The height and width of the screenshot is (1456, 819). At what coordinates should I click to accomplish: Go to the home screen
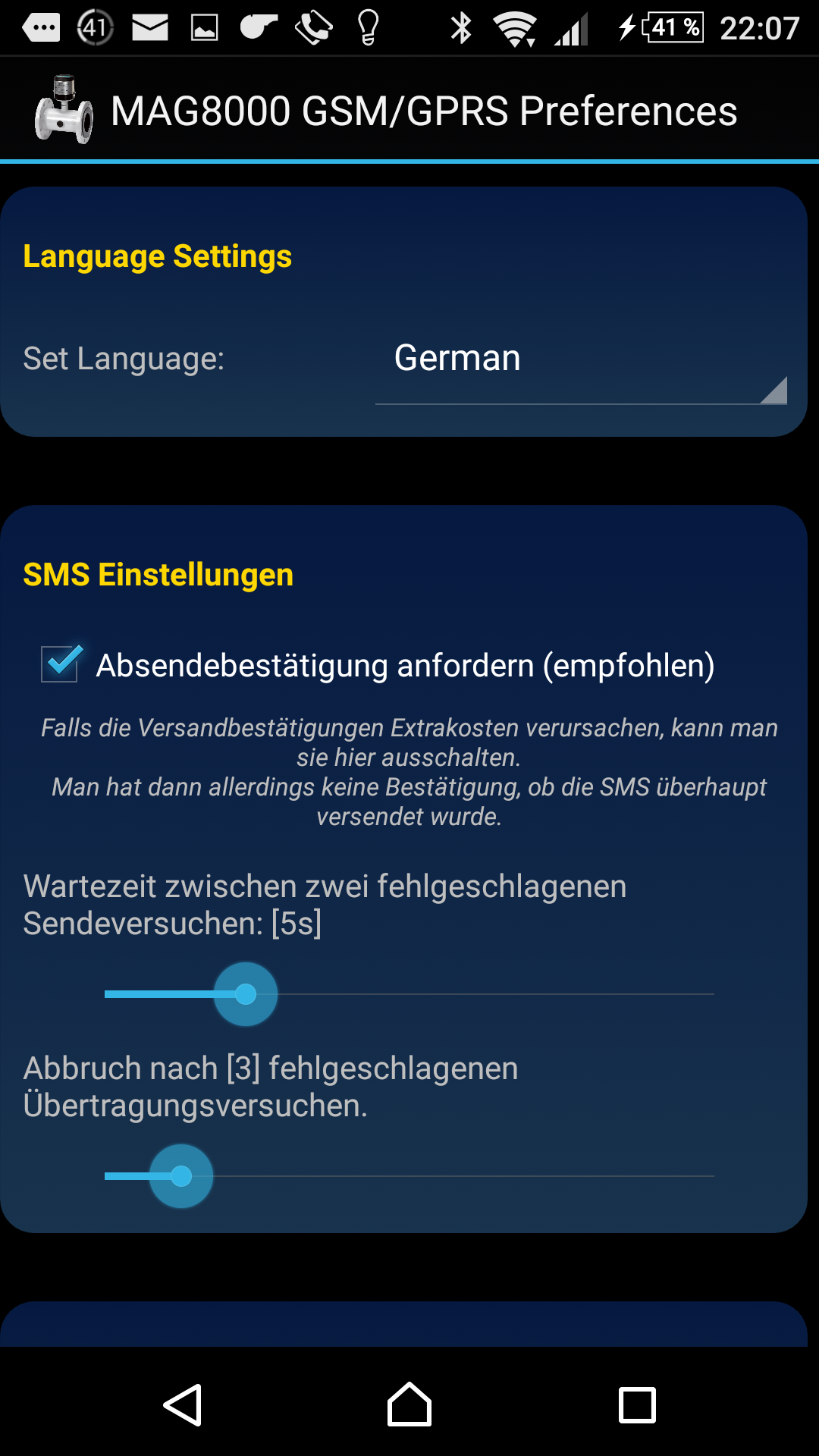point(409,1405)
